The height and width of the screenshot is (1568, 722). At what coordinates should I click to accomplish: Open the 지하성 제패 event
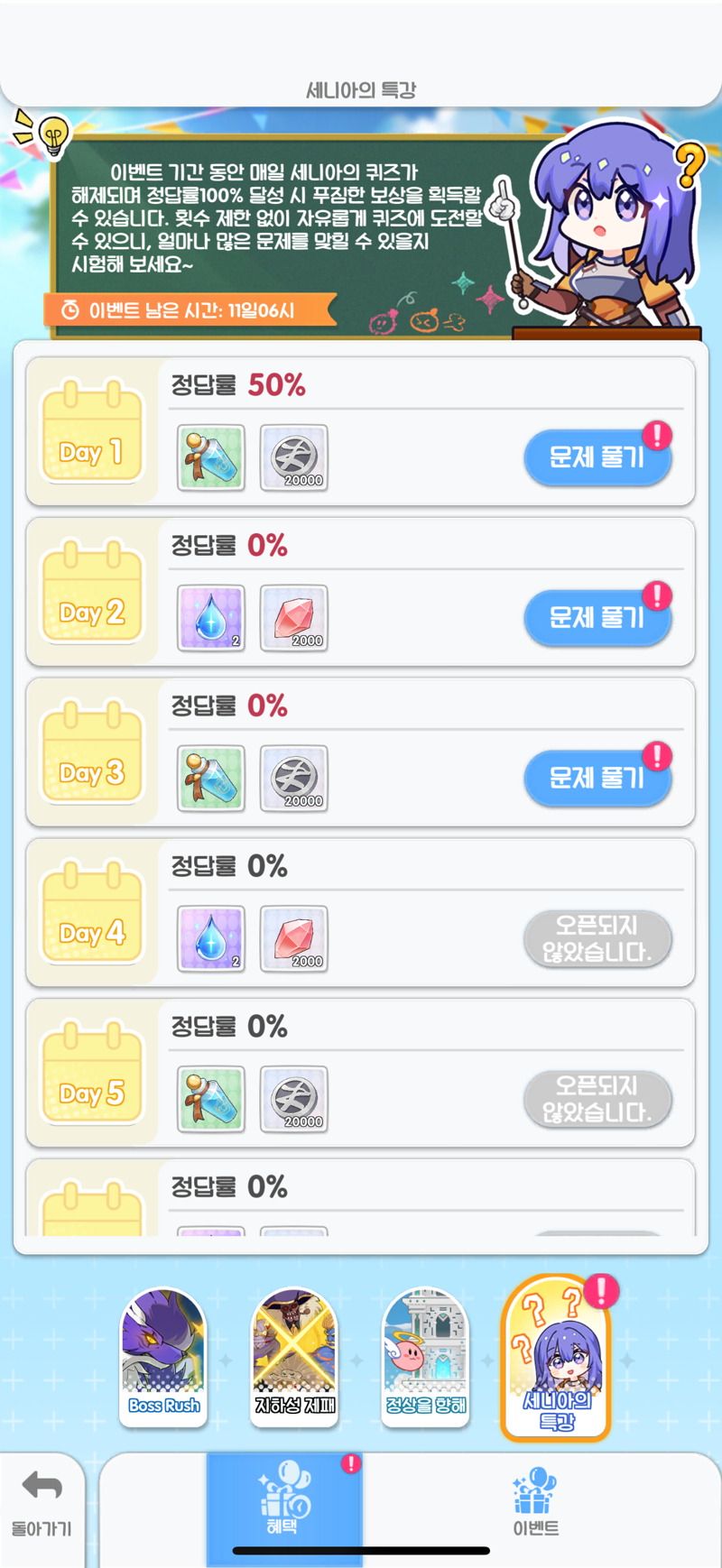[x=294, y=1358]
